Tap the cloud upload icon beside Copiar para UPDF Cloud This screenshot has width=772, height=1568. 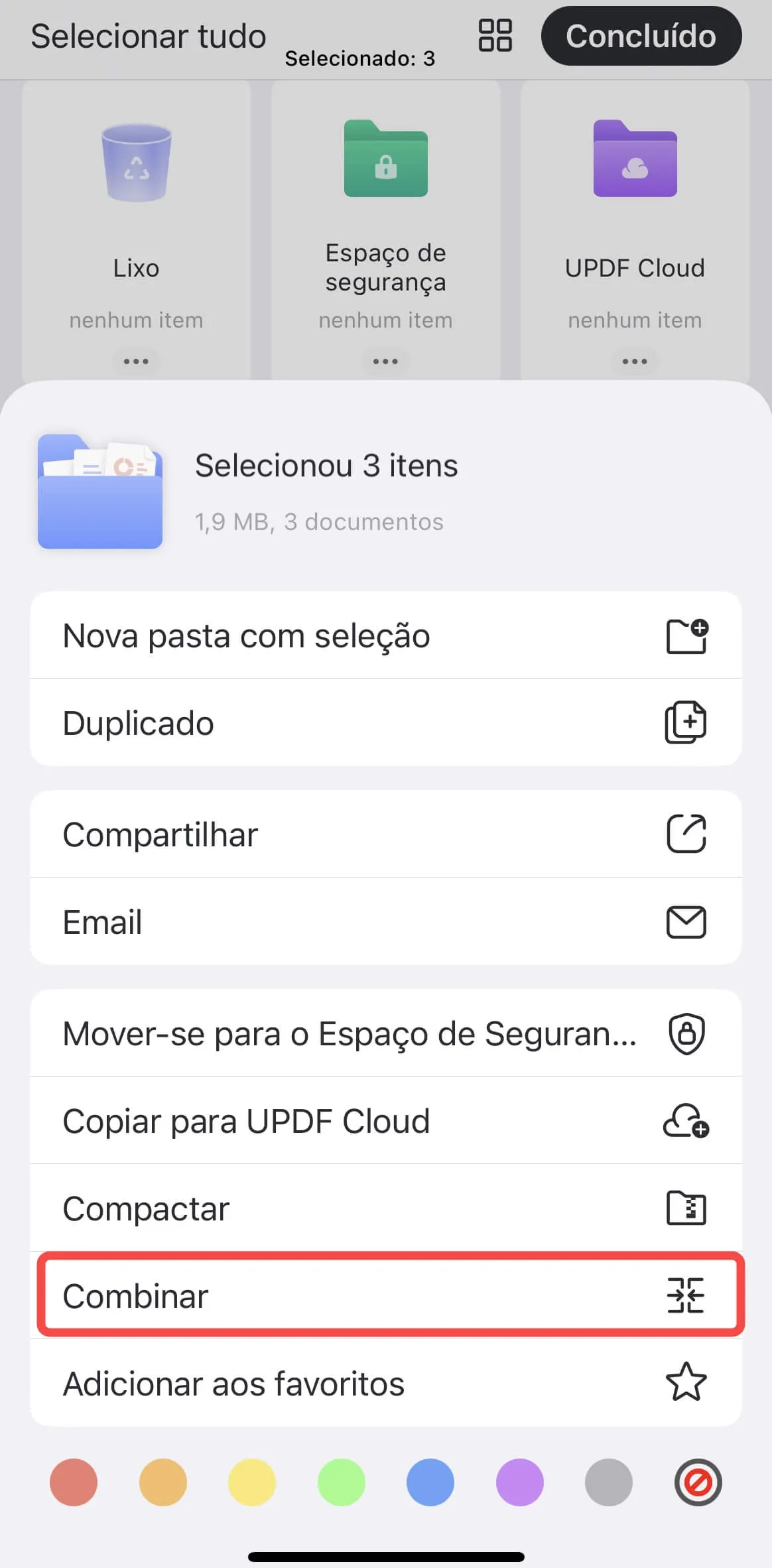click(686, 1121)
